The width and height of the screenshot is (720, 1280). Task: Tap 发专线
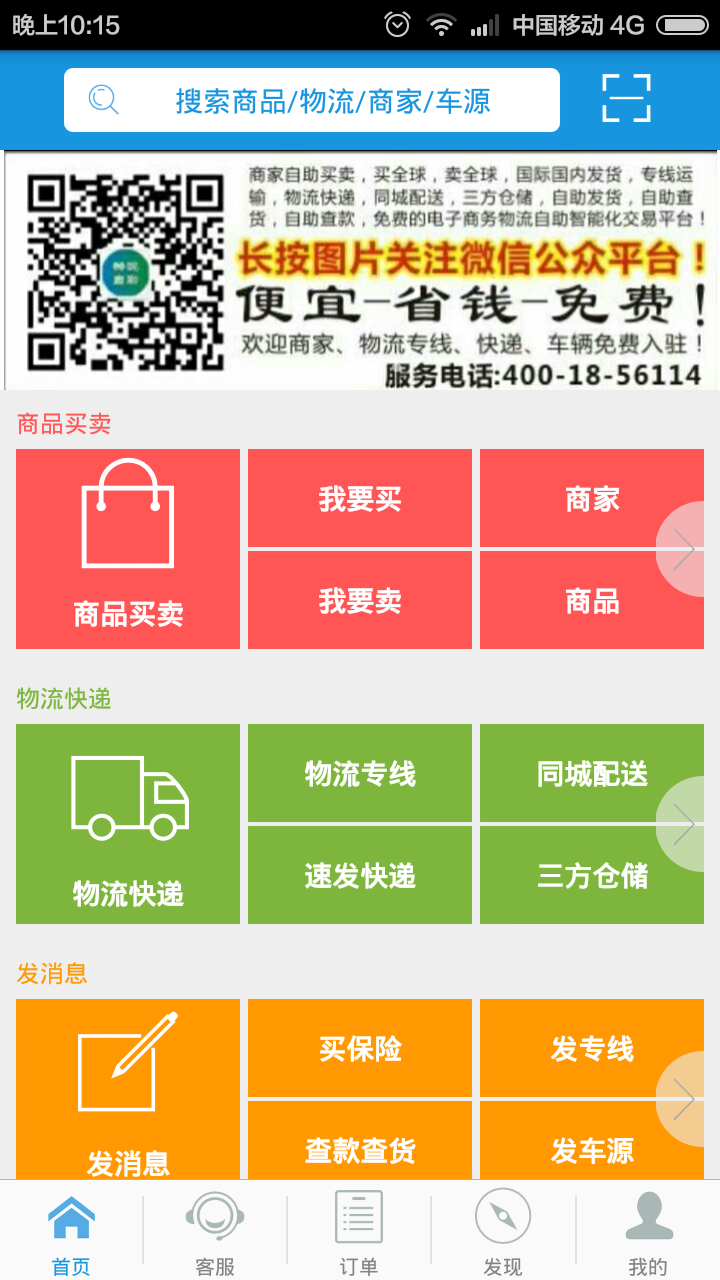pos(580,1048)
